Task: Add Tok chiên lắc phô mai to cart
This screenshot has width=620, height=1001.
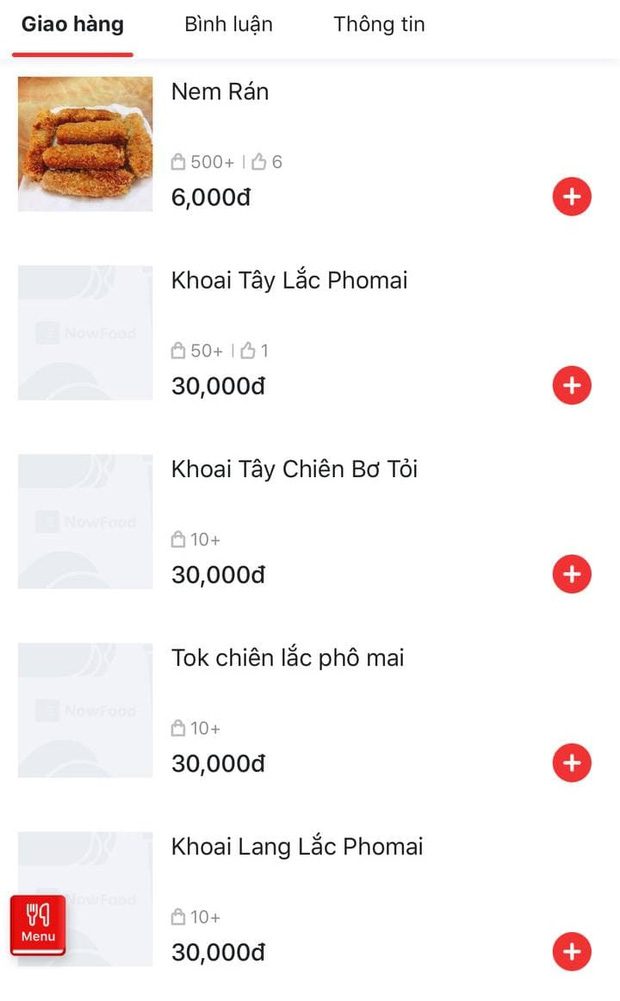Action: [572, 763]
